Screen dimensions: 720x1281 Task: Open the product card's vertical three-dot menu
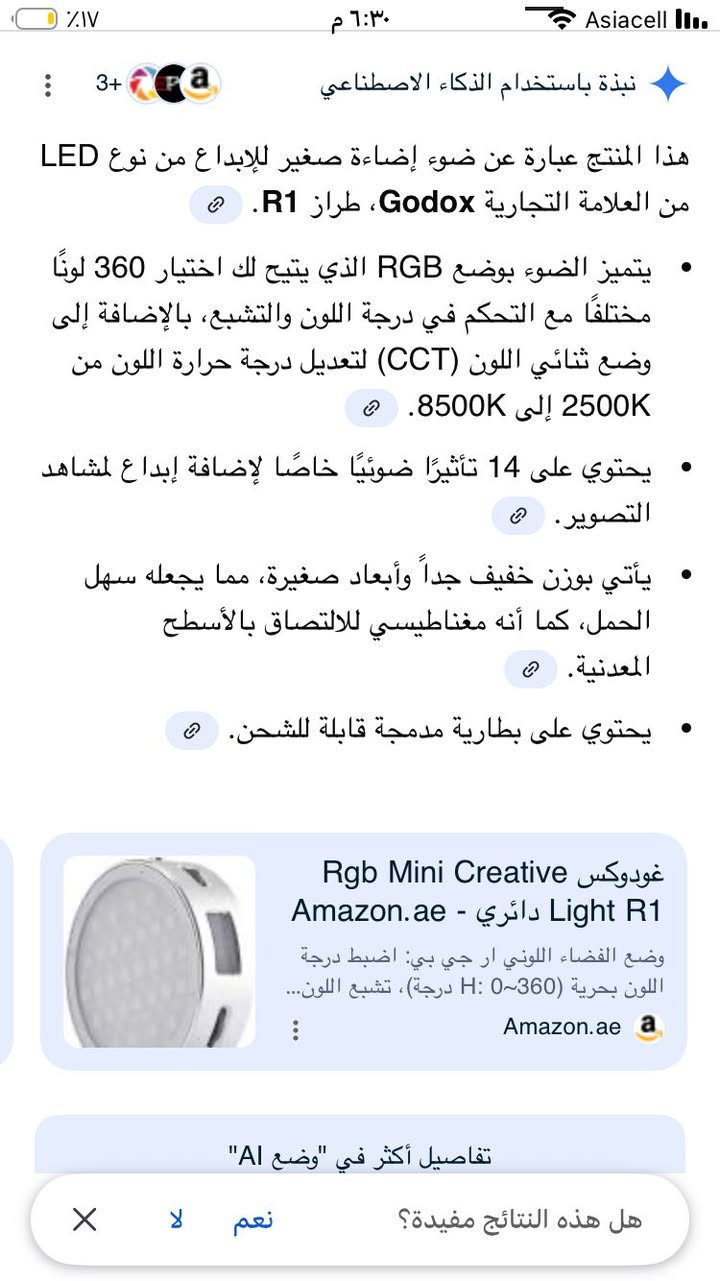pos(294,1031)
